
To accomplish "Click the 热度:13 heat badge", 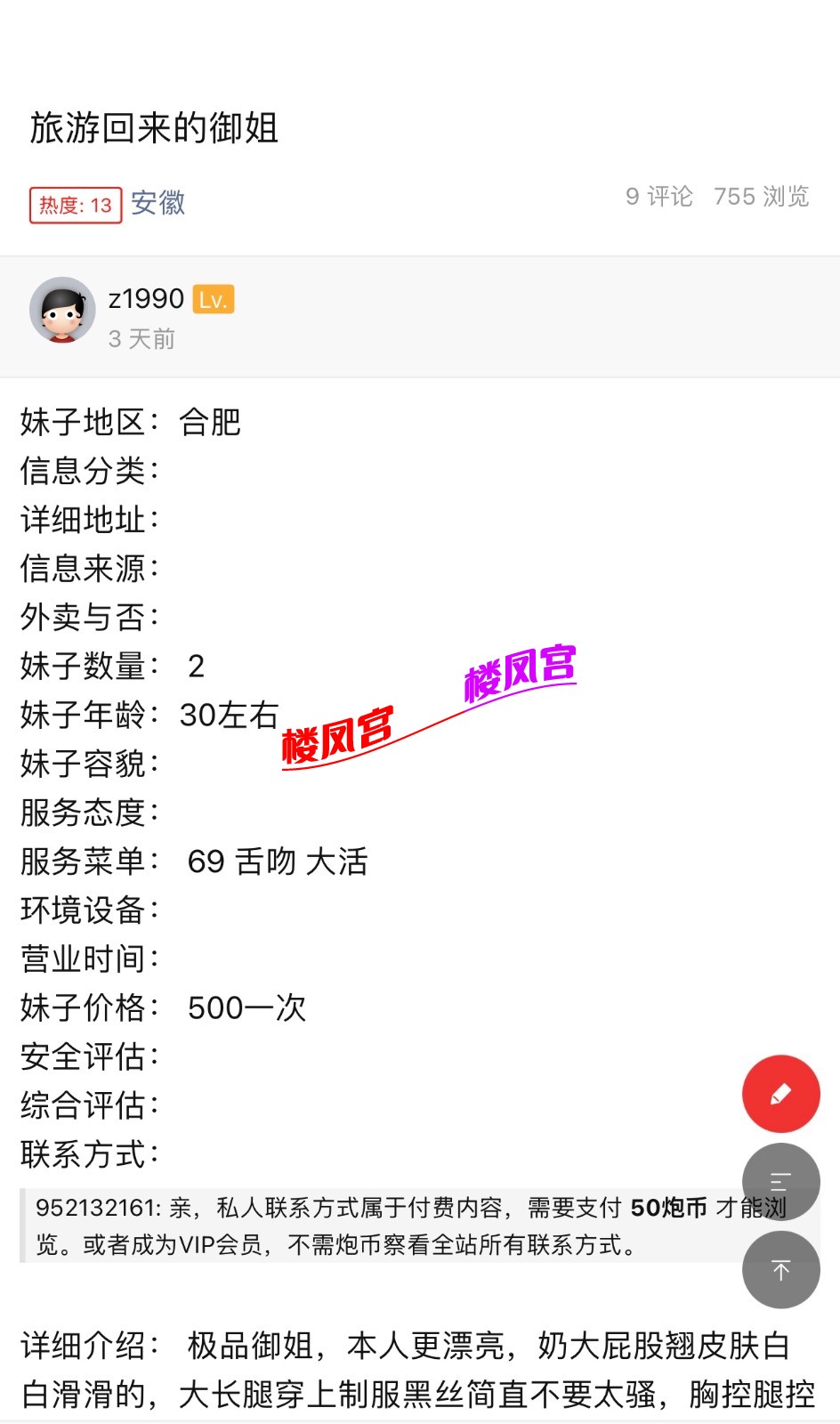I will (x=77, y=204).
